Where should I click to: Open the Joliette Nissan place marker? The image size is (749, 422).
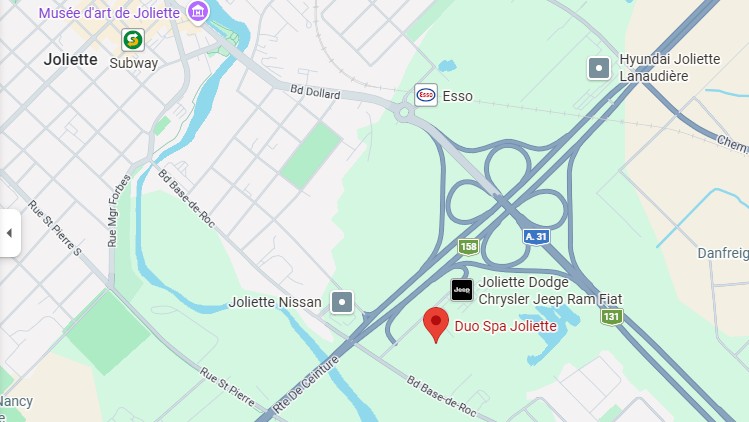click(342, 302)
